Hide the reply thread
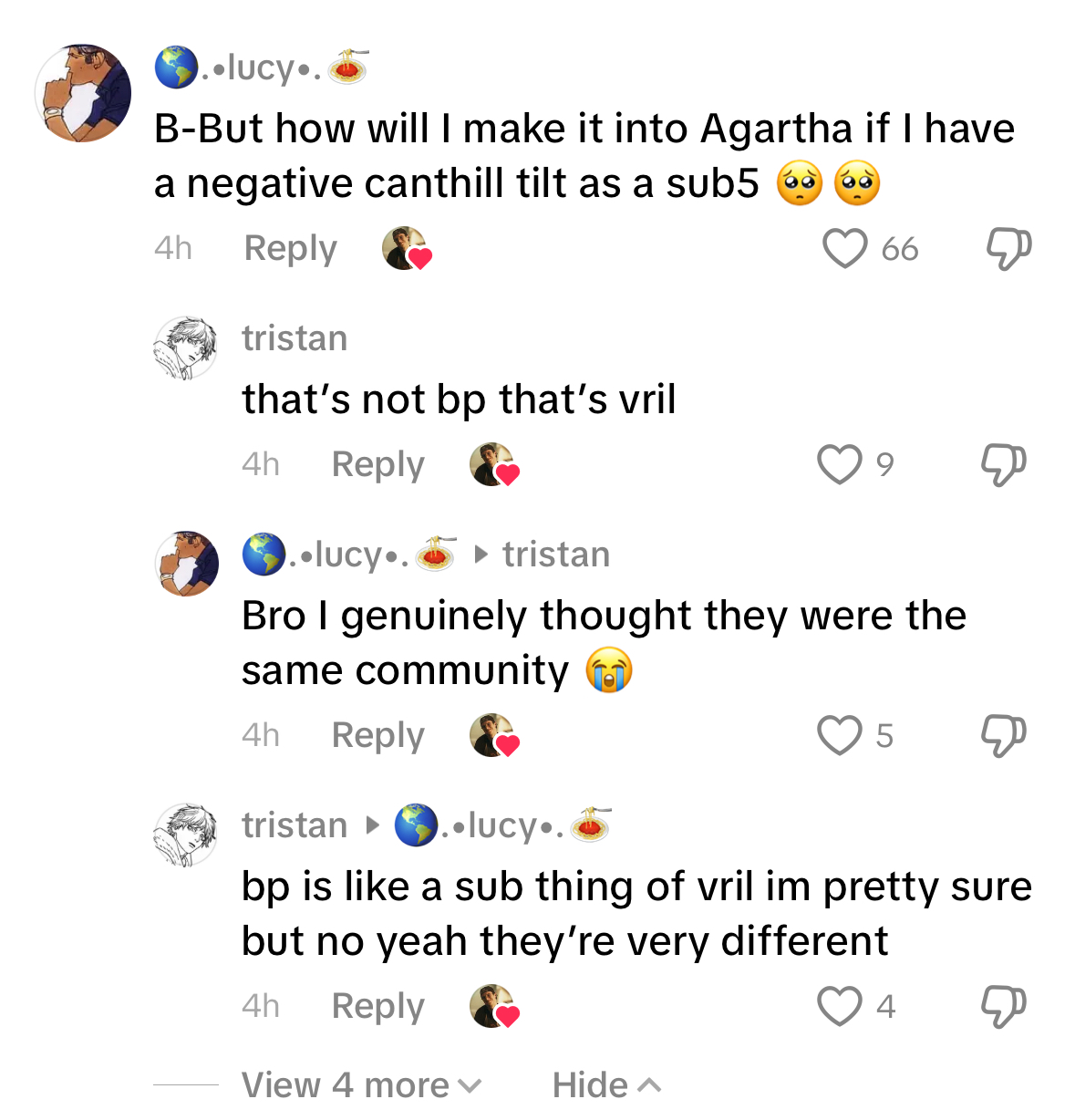Viewport: 1075px width, 1120px height. point(605,1085)
